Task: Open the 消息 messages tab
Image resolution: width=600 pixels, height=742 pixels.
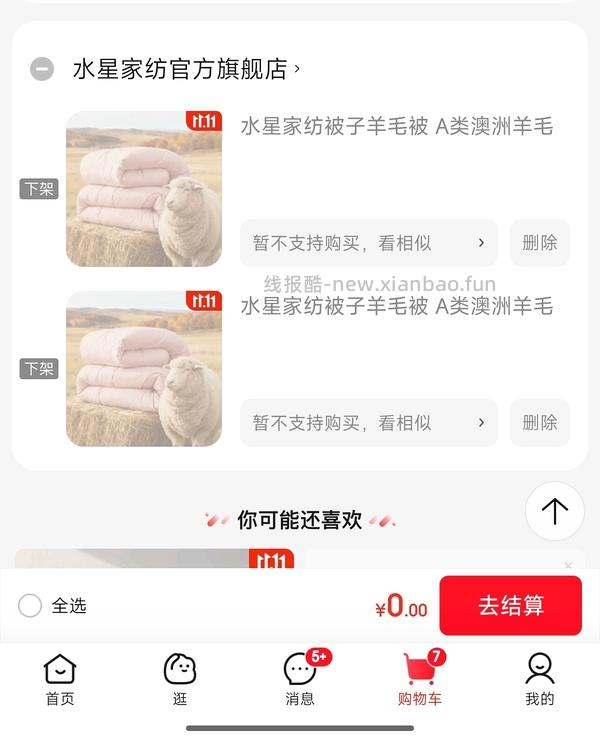Action: (300, 679)
